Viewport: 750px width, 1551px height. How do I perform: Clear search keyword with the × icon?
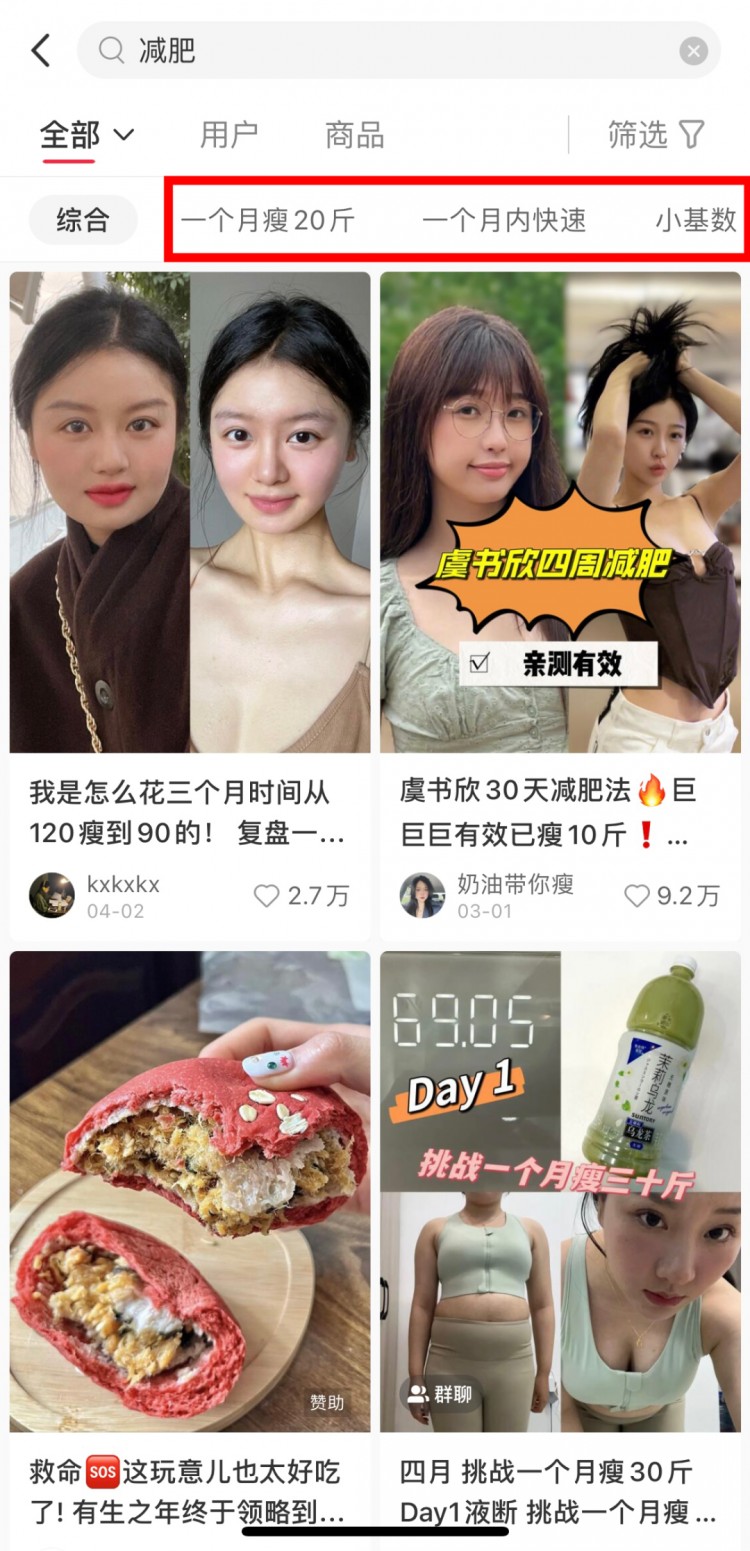[x=691, y=50]
